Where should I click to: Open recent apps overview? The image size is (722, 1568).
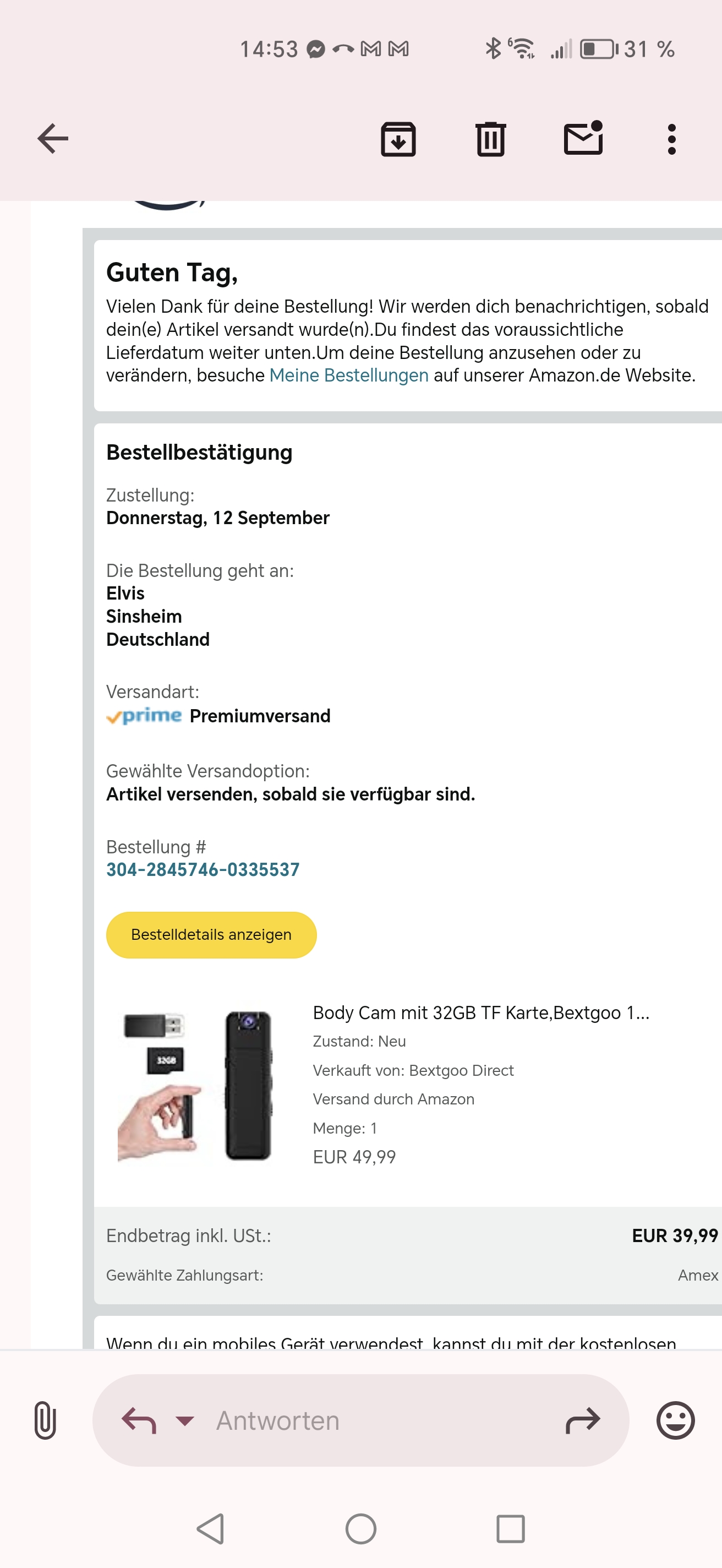point(510,1528)
